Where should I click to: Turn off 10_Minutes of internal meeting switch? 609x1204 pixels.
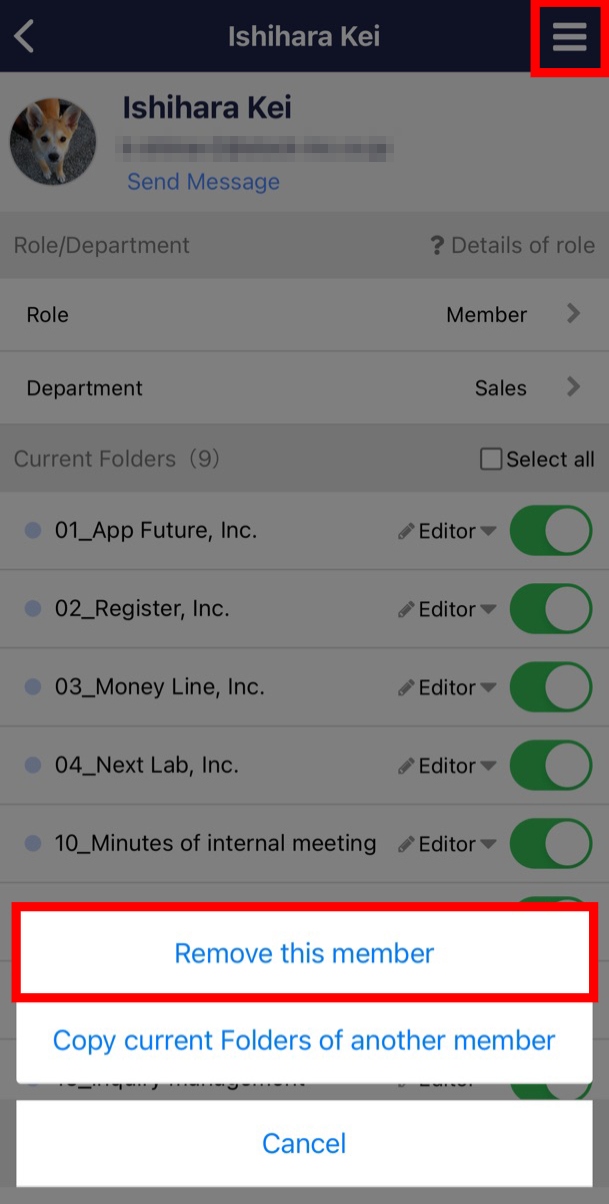(551, 844)
